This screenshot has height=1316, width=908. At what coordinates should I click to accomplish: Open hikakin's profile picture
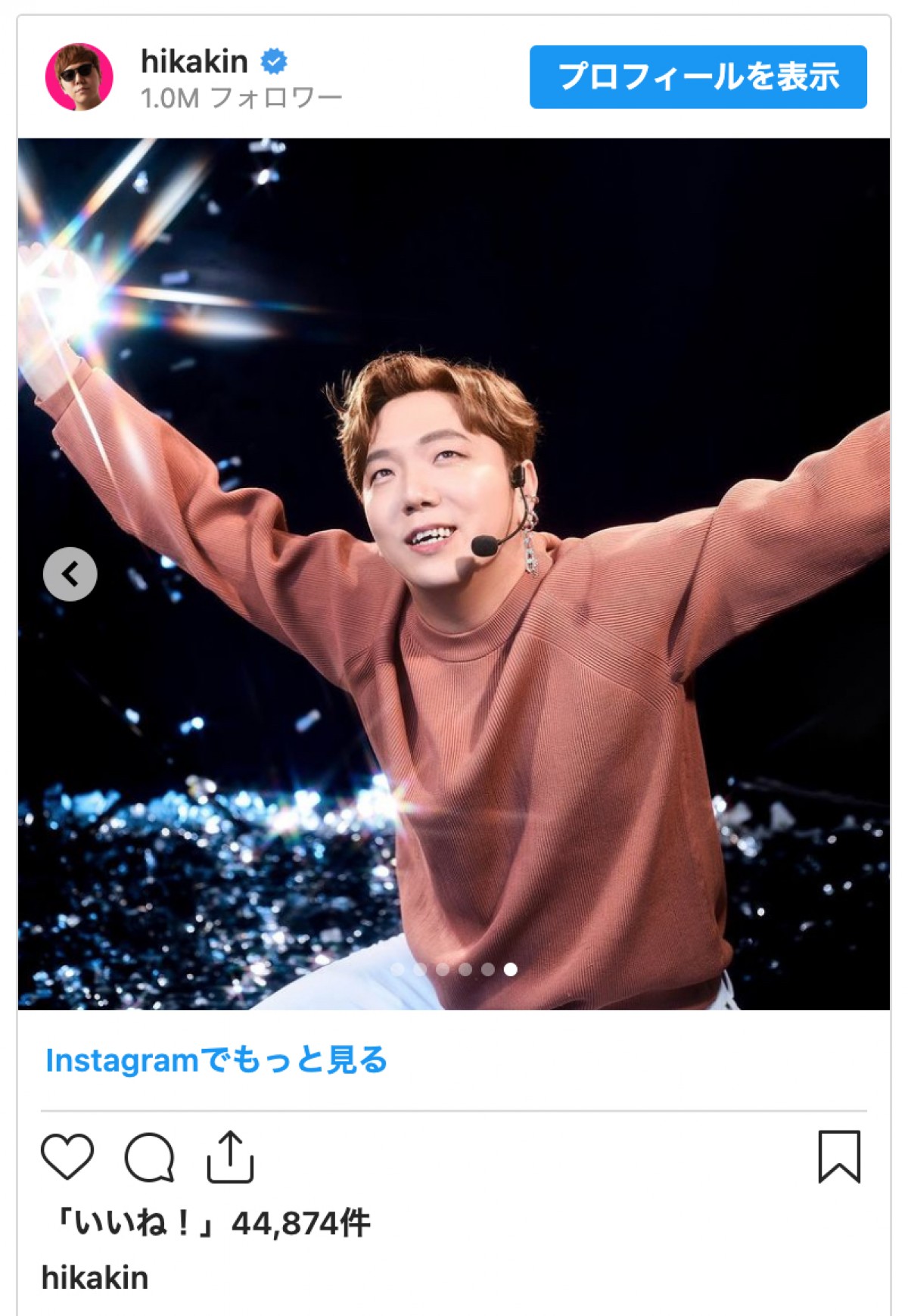79,77
